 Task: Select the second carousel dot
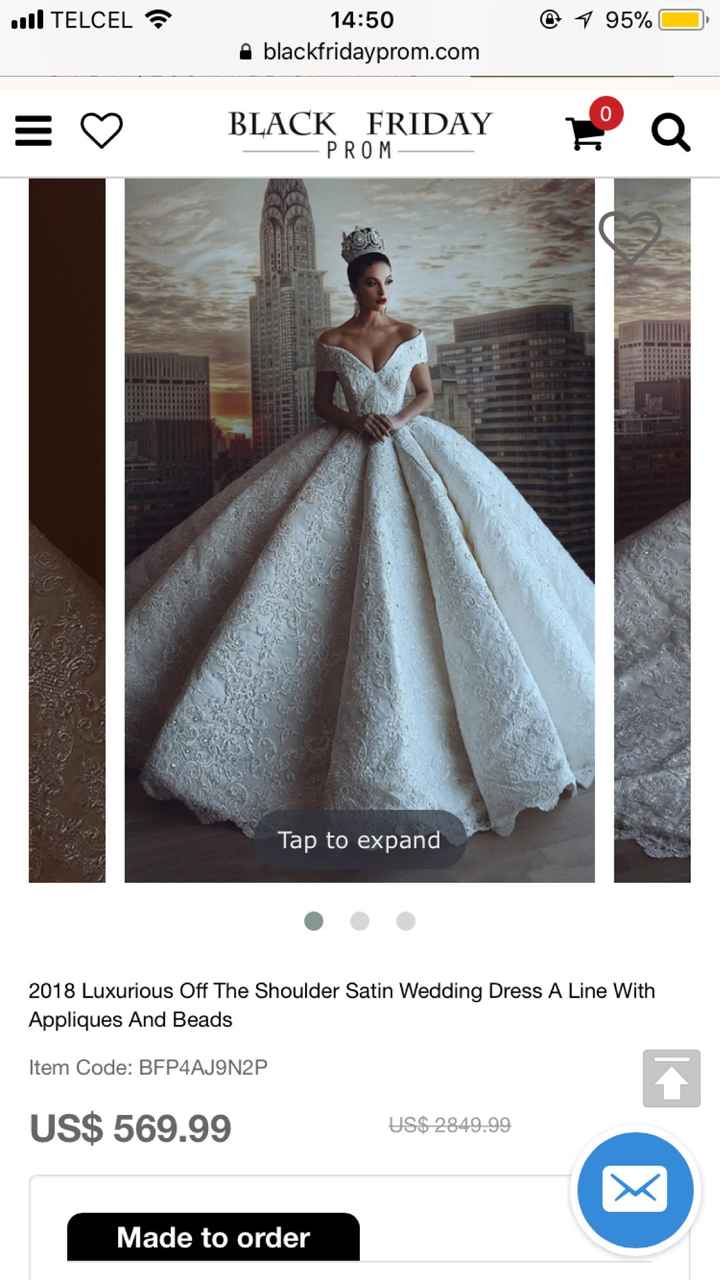360,921
